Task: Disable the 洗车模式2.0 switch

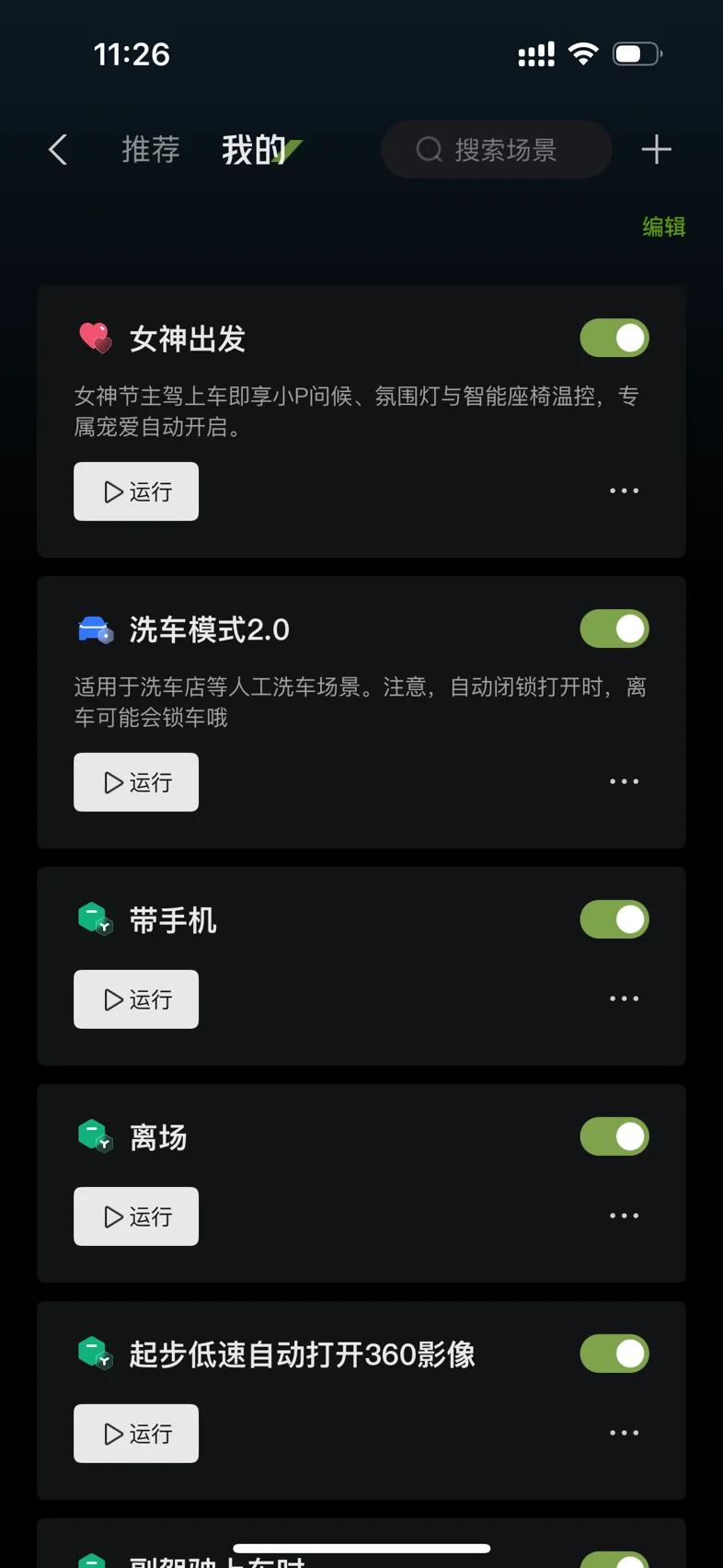Action: (x=614, y=628)
